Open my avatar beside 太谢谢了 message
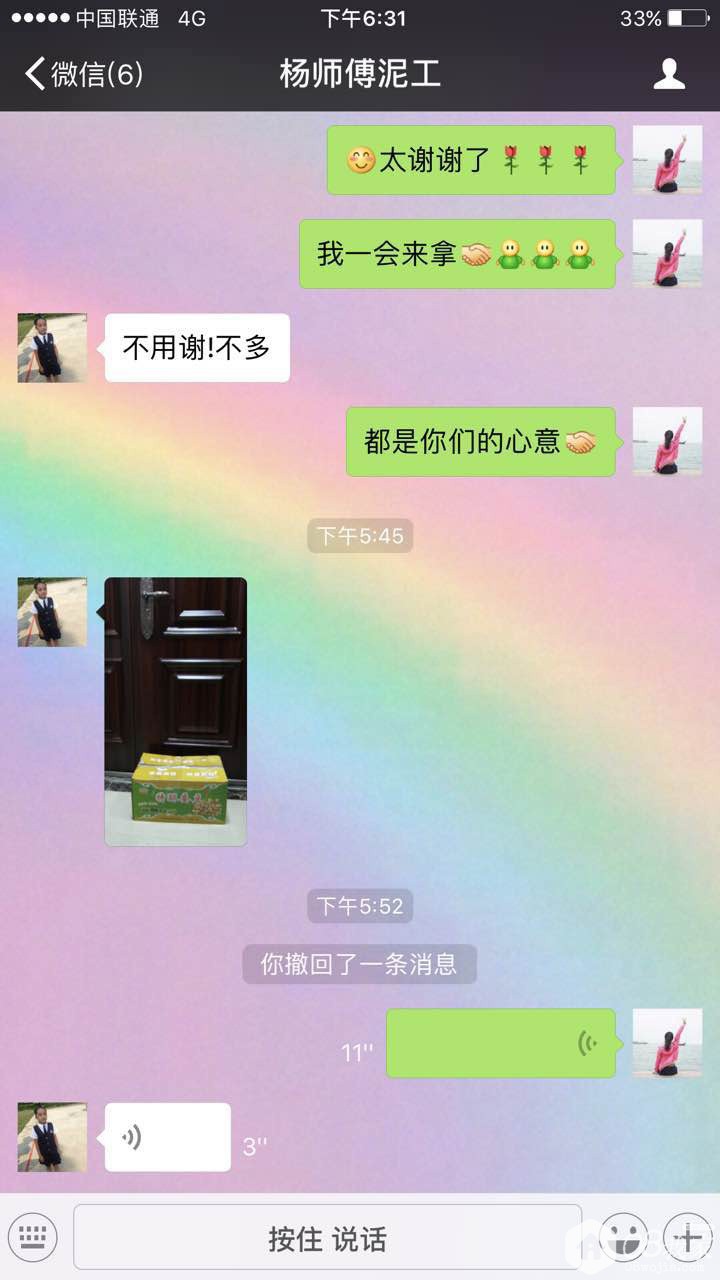 [x=667, y=160]
